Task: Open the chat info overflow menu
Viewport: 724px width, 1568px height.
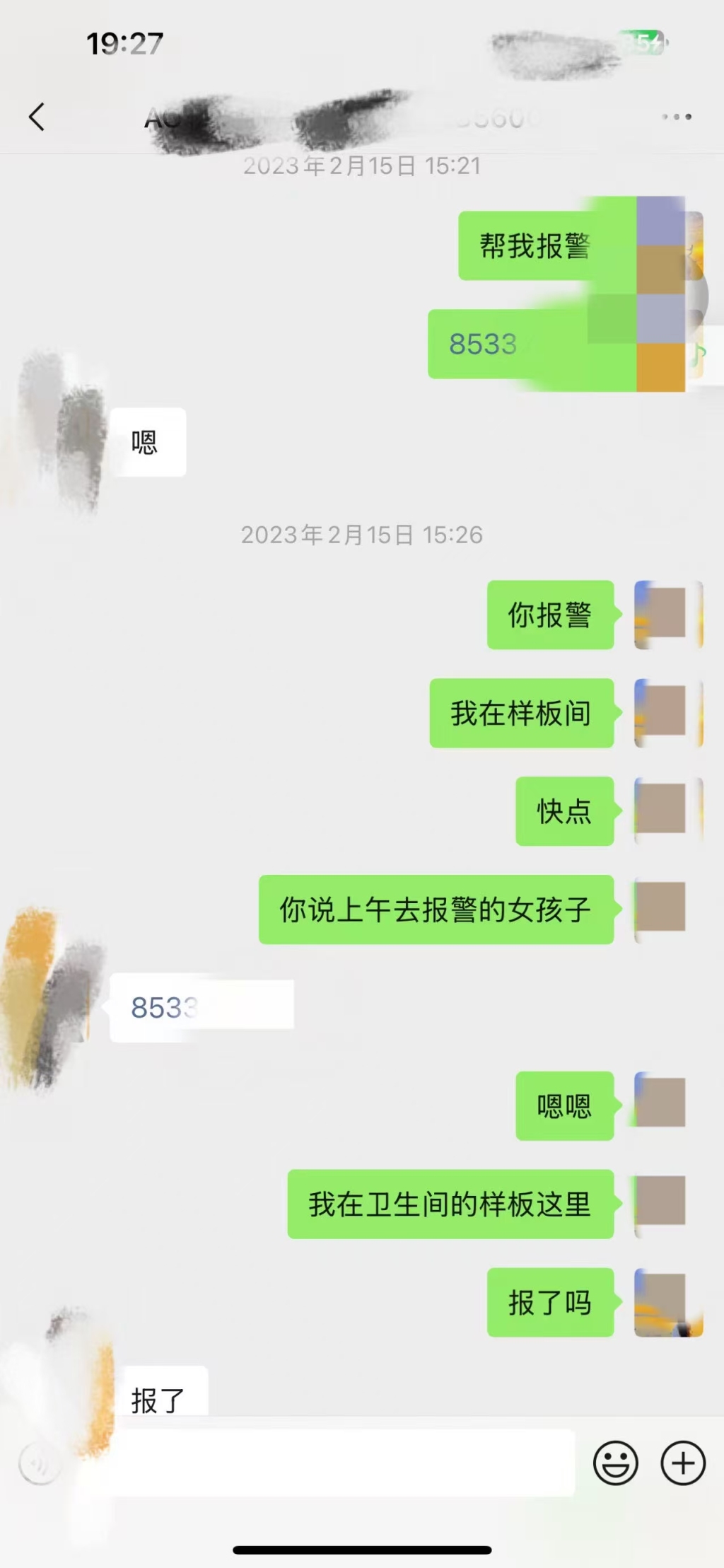Action: (677, 117)
